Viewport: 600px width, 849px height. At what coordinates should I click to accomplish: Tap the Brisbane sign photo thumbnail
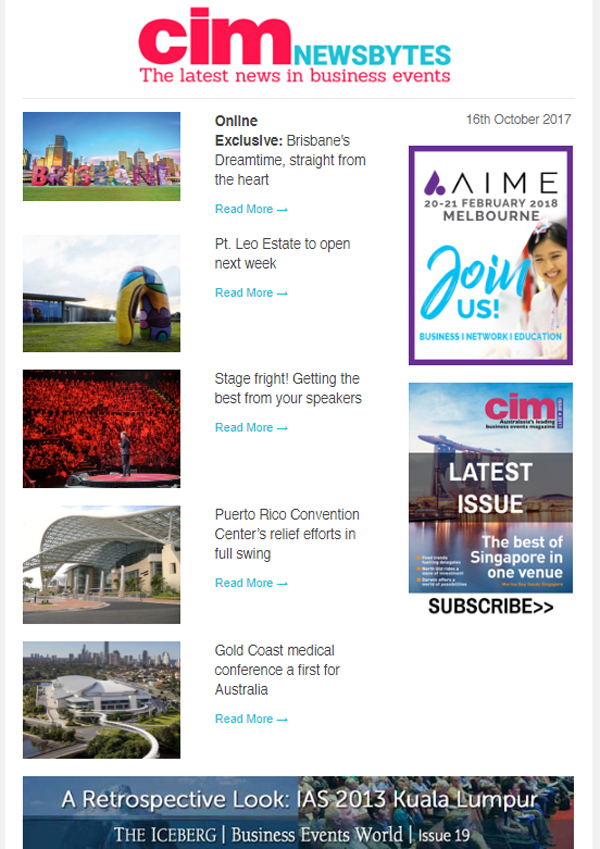101,156
